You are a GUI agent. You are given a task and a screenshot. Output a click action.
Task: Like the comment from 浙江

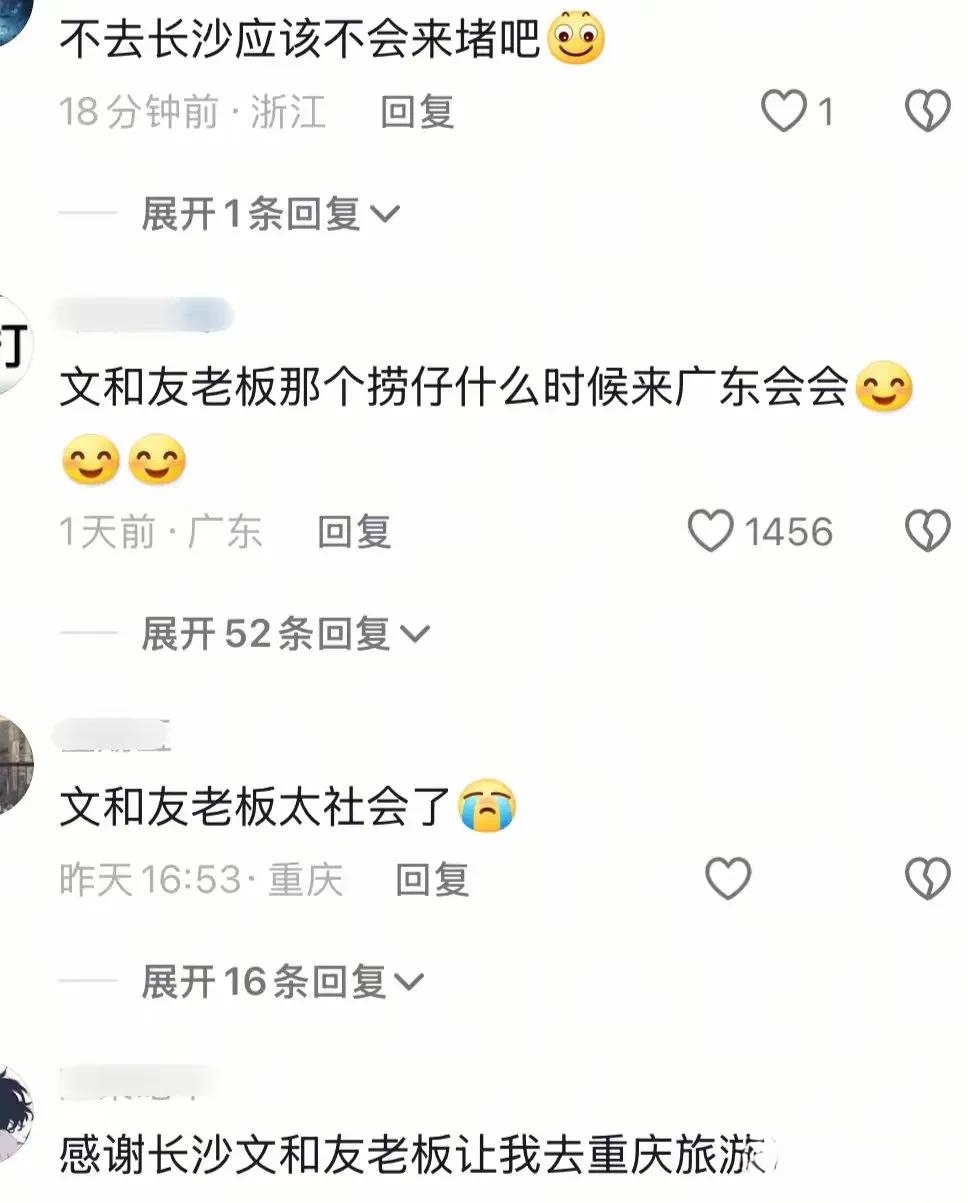pyautogui.click(x=784, y=112)
